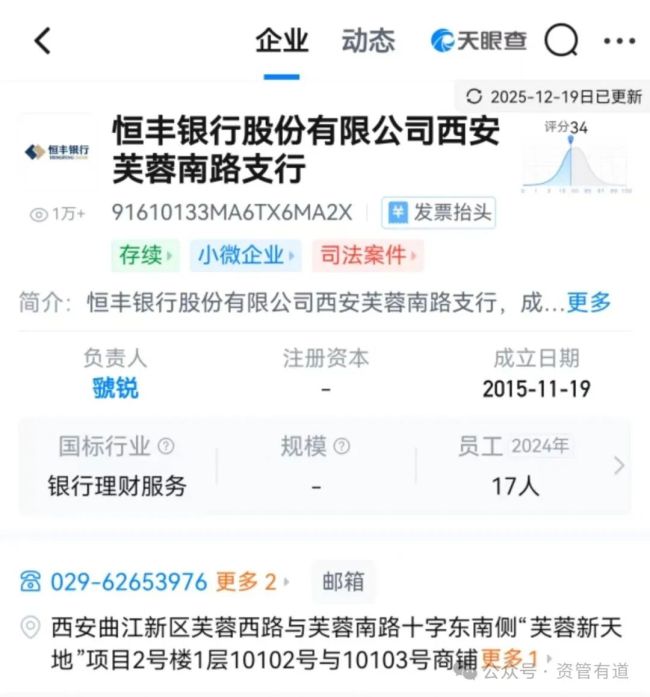
Task: Open the search magnifier icon
Action: click(562, 41)
